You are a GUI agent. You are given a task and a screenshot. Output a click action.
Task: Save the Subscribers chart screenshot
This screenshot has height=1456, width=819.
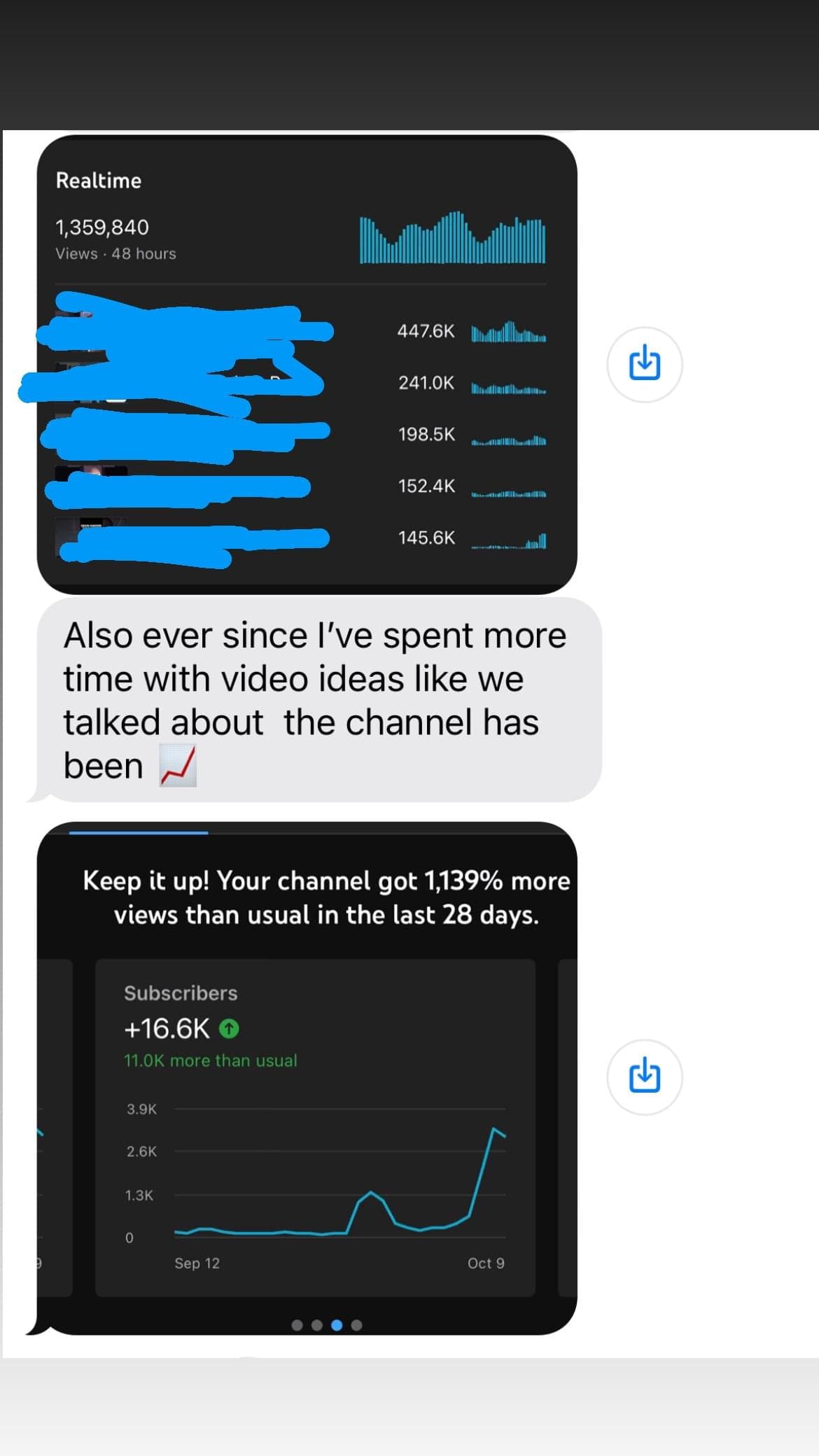tap(644, 1077)
